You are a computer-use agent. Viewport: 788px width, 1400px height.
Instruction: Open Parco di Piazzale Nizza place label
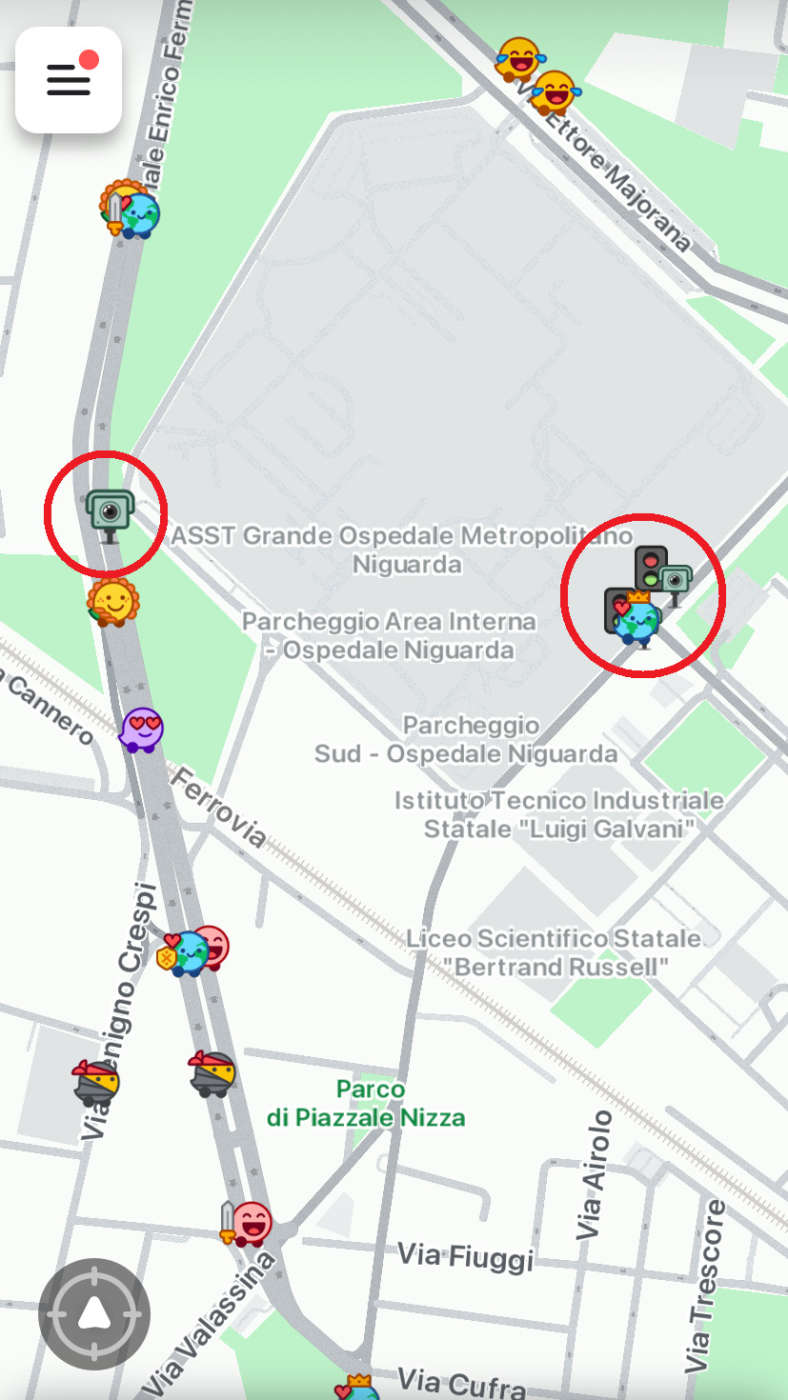[365, 1103]
